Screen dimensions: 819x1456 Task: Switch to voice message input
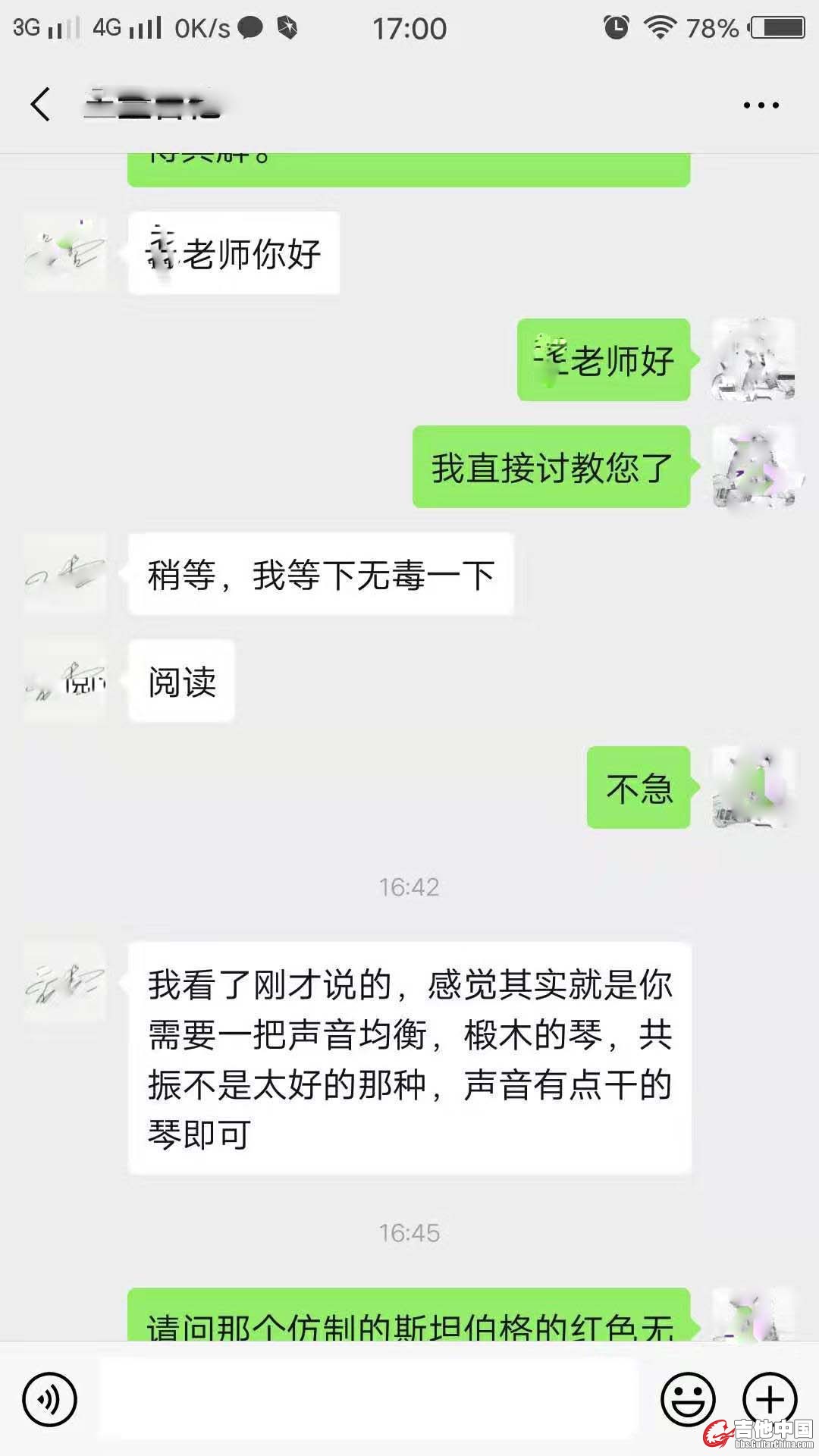[50, 1399]
